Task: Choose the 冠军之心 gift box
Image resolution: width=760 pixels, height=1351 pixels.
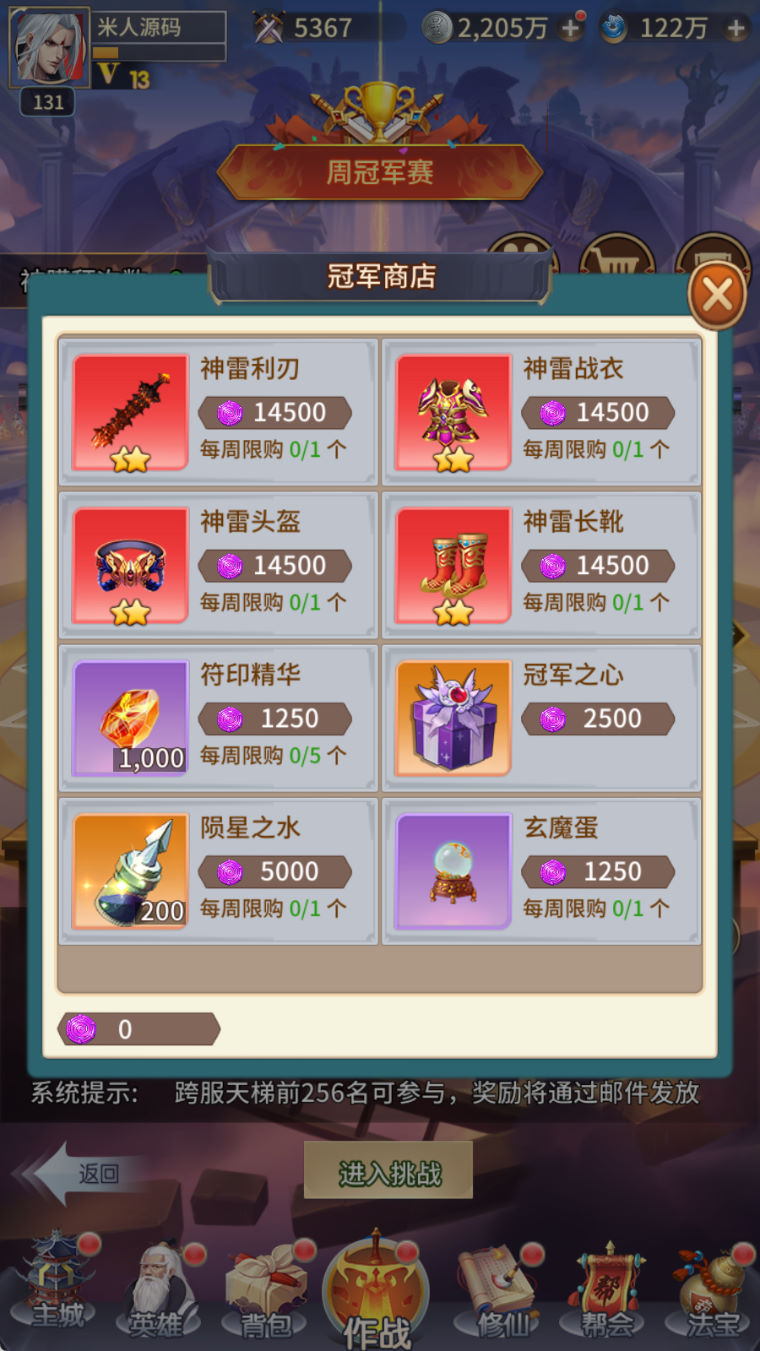Action: [541, 718]
